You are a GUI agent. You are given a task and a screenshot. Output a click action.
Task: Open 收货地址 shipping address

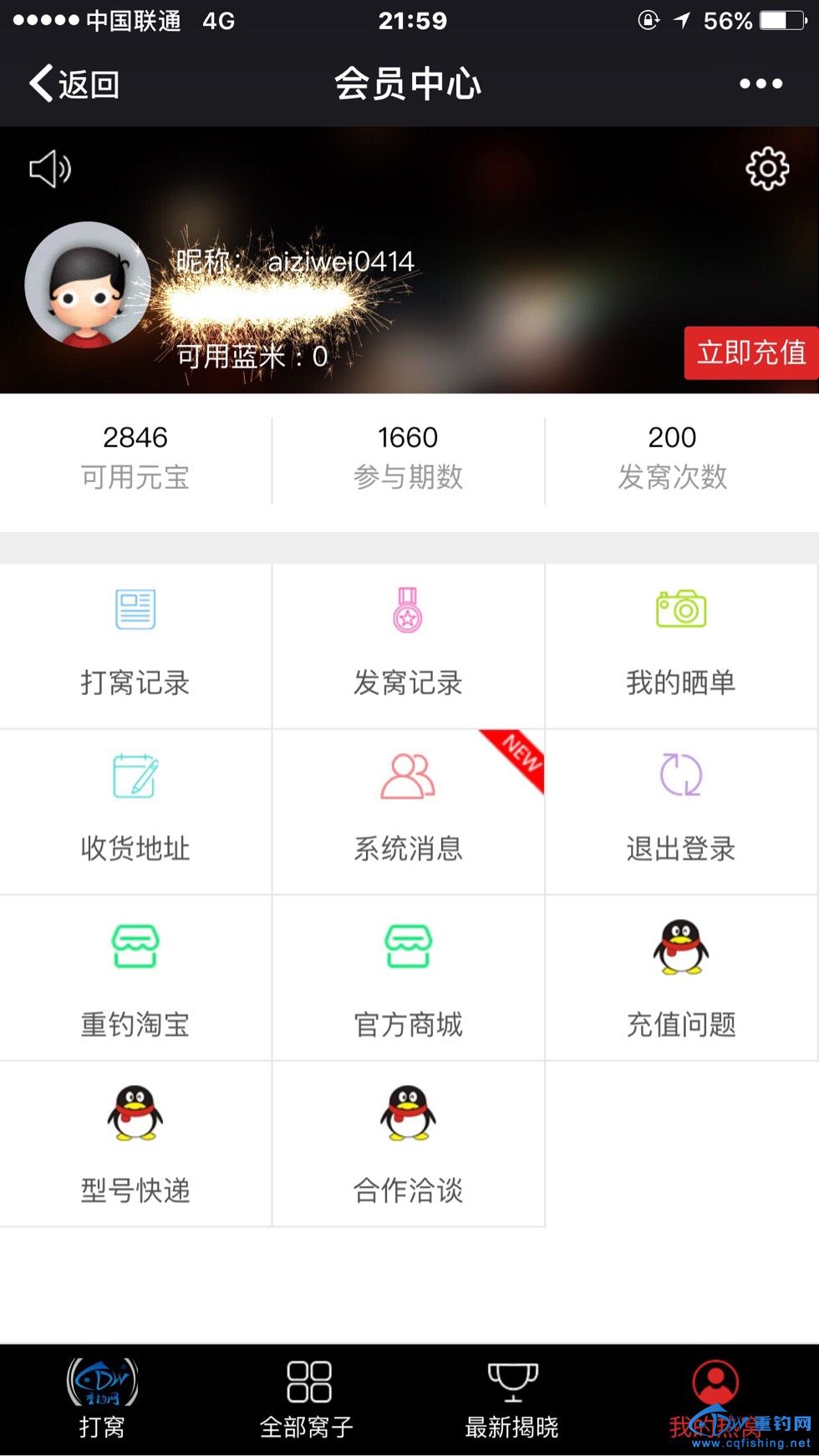[x=135, y=810]
